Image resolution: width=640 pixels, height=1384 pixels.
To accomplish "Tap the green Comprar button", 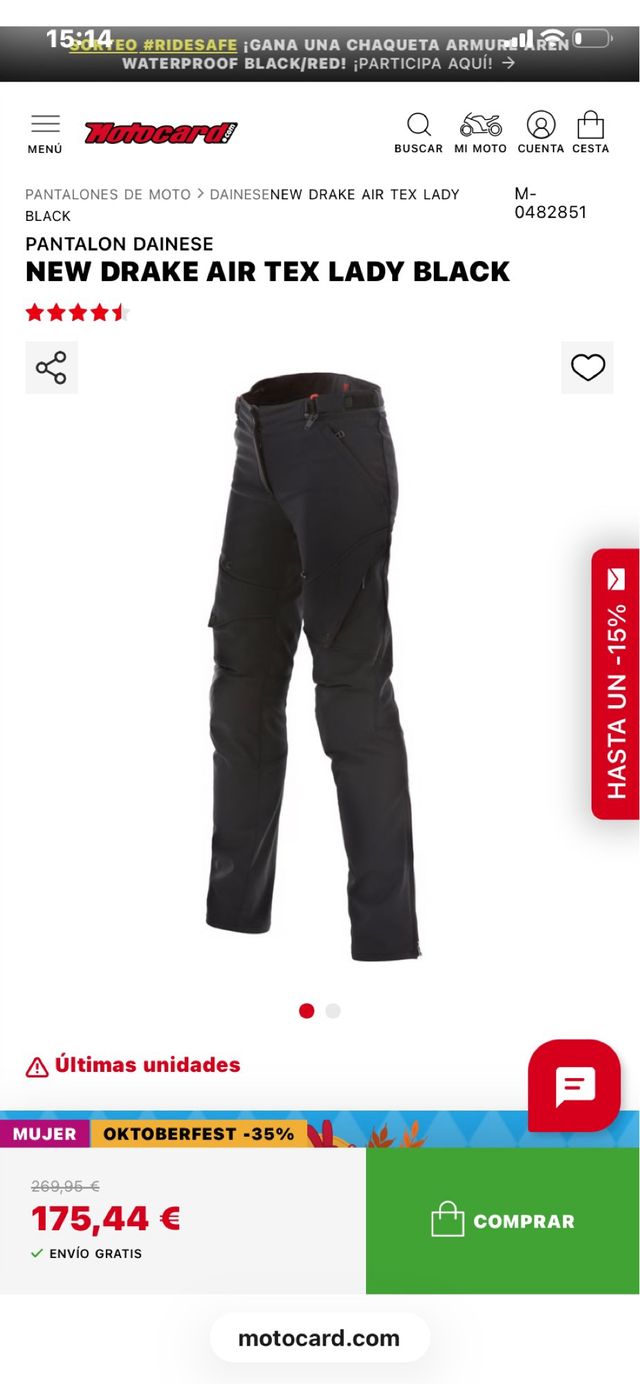I will [x=502, y=1220].
